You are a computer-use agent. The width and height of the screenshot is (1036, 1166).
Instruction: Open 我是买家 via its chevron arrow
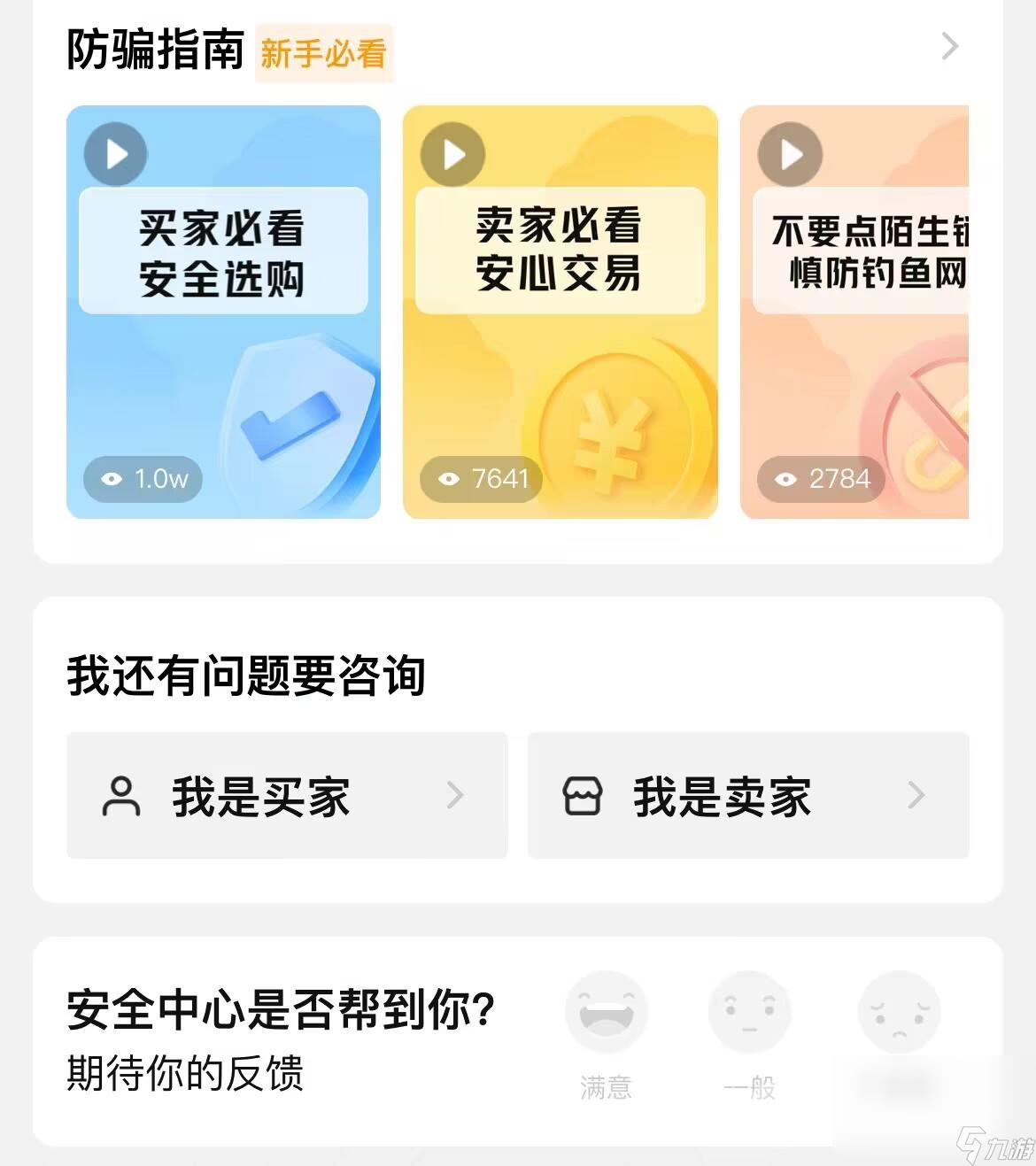(457, 795)
